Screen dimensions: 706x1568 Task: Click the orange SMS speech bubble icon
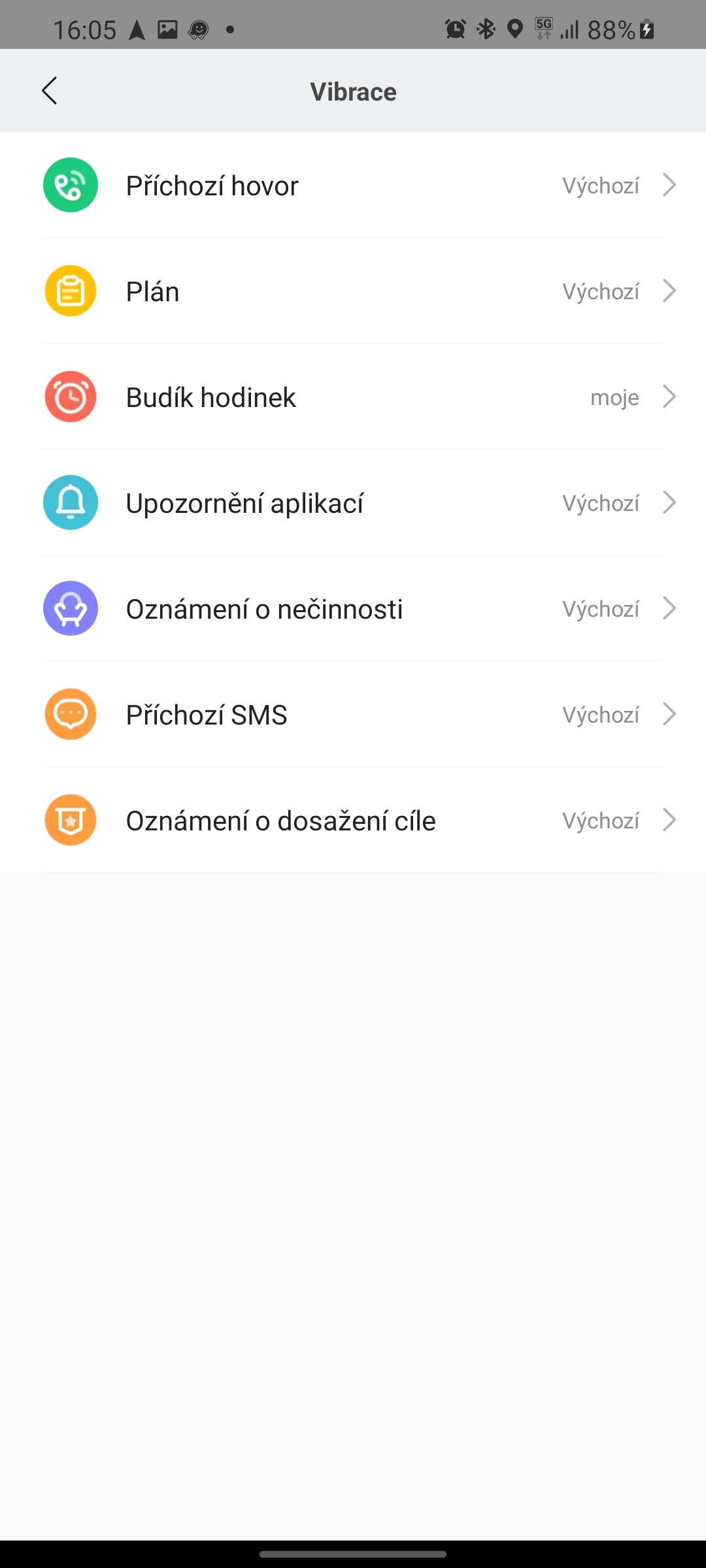coord(70,714)
